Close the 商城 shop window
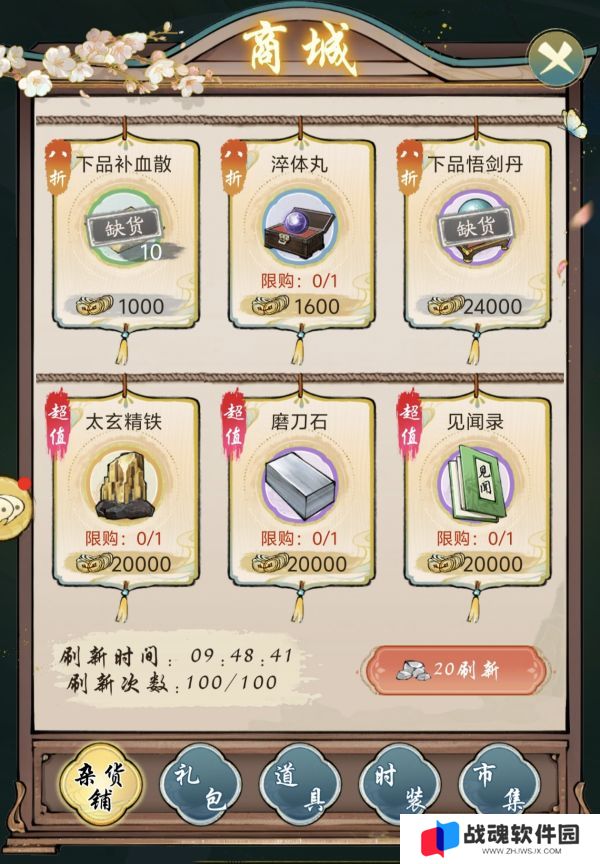Viewport: 600px width, 864px height. coord(556,58)
